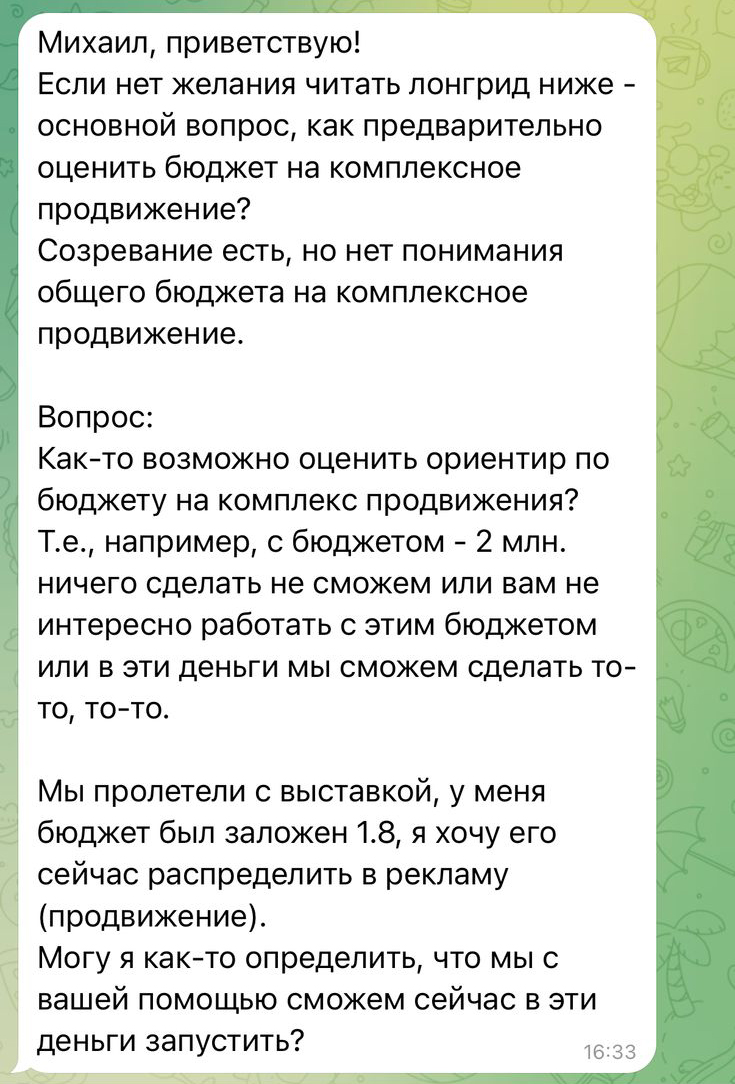Tap Mikhail's message bubble to open actions
The width and height of the screenshot is (735, 1084).
pos(337,542)
